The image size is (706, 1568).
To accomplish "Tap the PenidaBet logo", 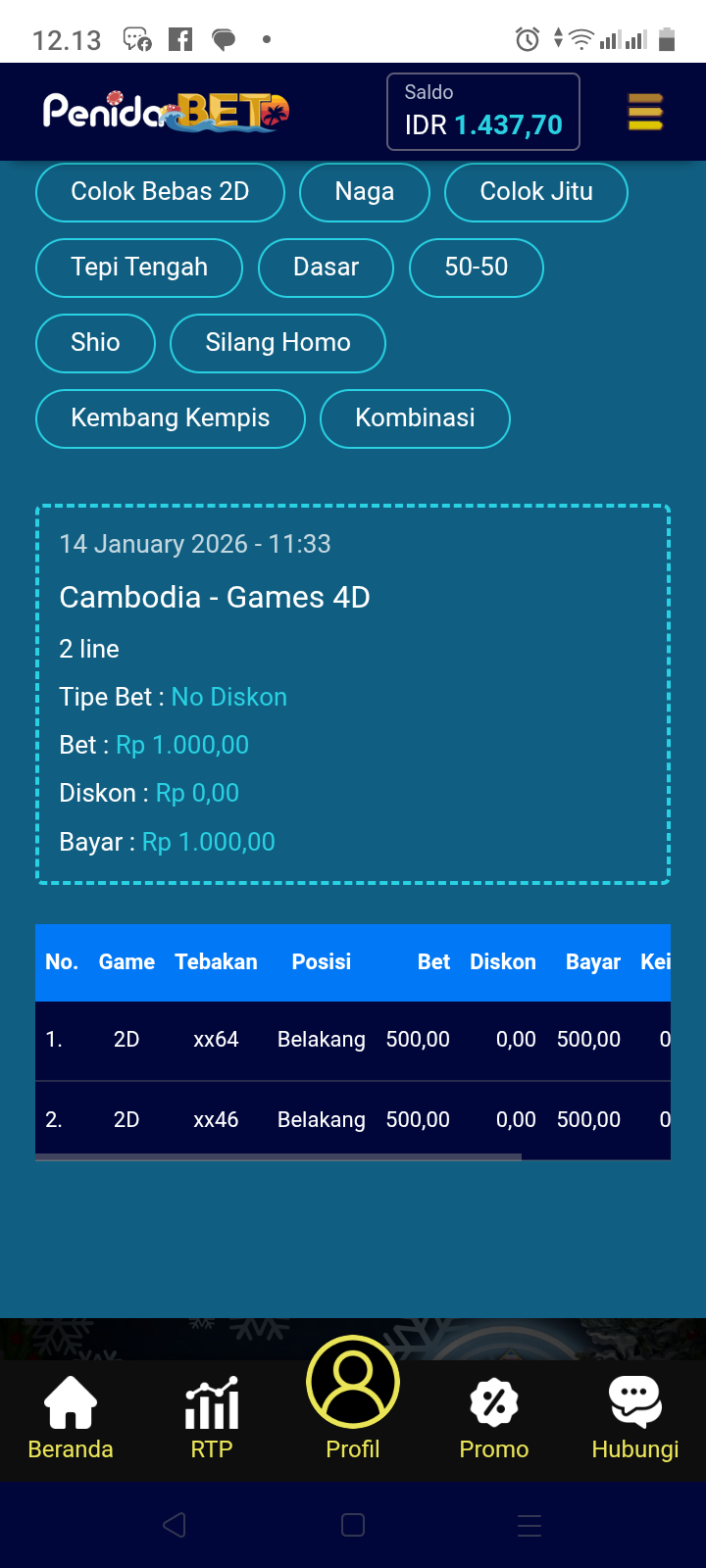I will point(167,112).
